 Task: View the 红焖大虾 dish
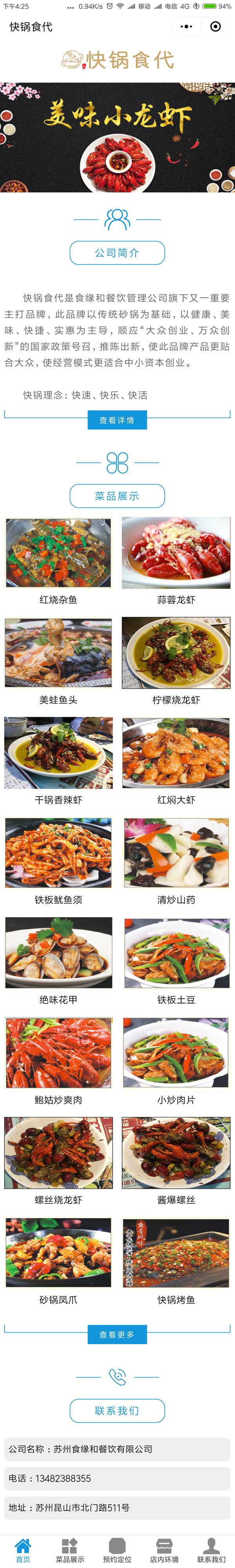pyautogui.click(x=176, y=753)
